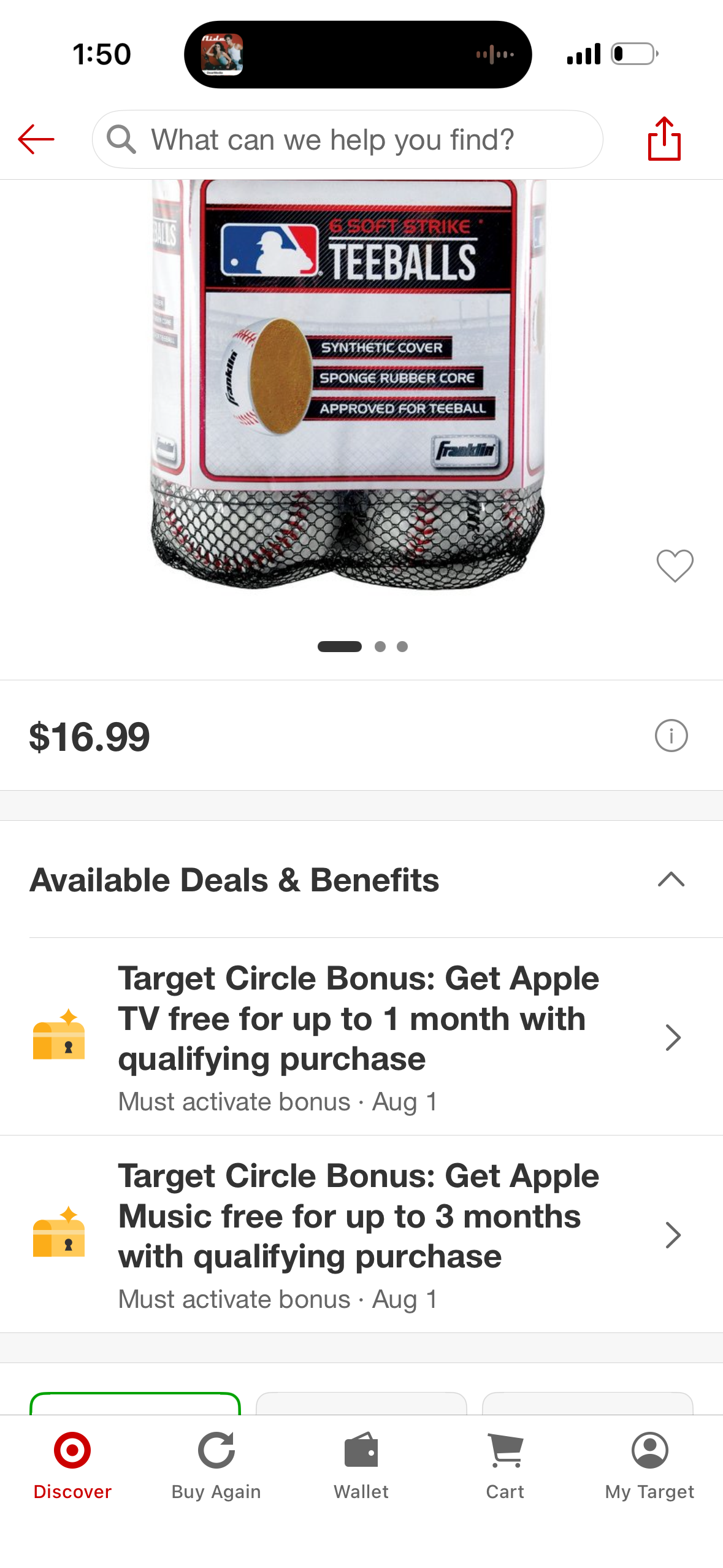Go to the Cart tab

(x=505, y=1465)
